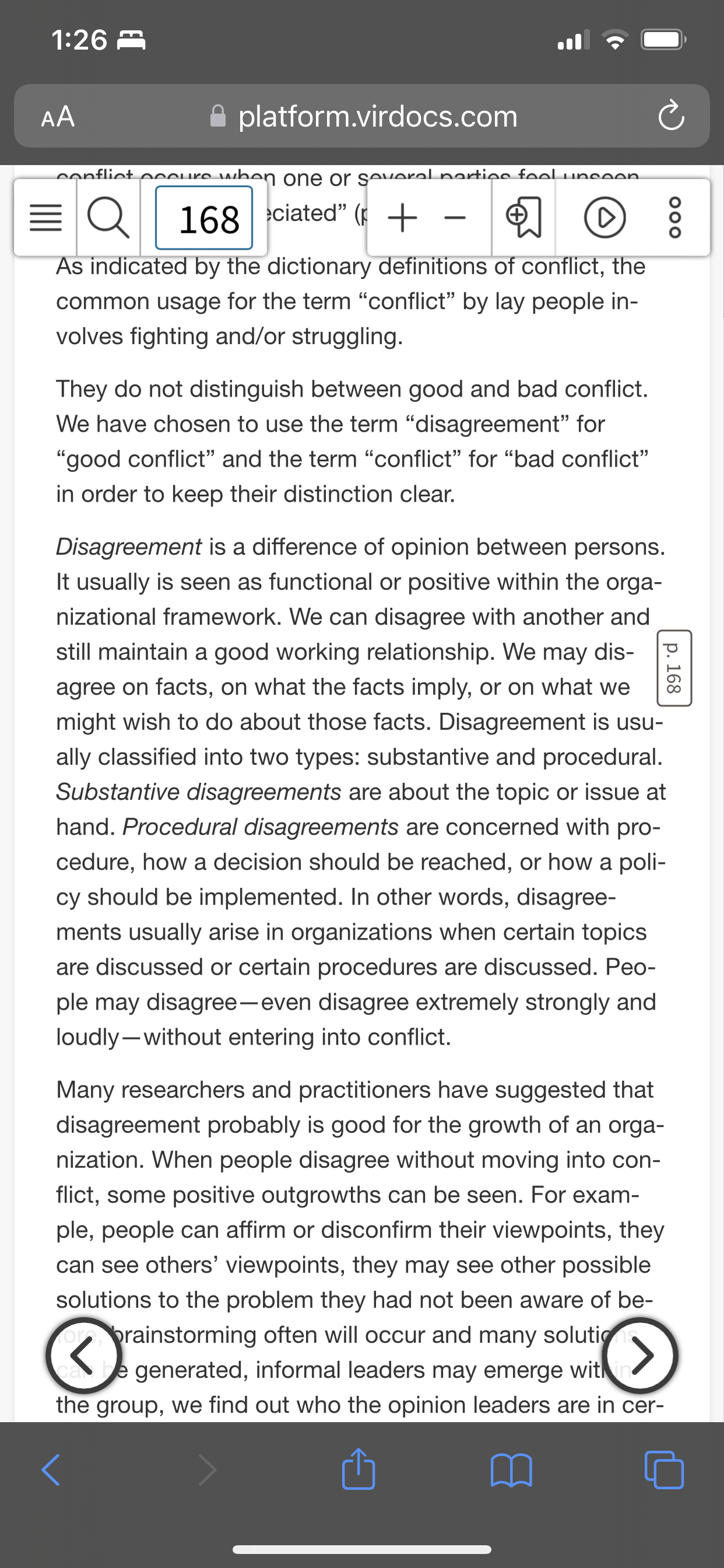This screenshot has height=1568, width=724.
Task: Search within the book
Action: [x=108, y=218]
